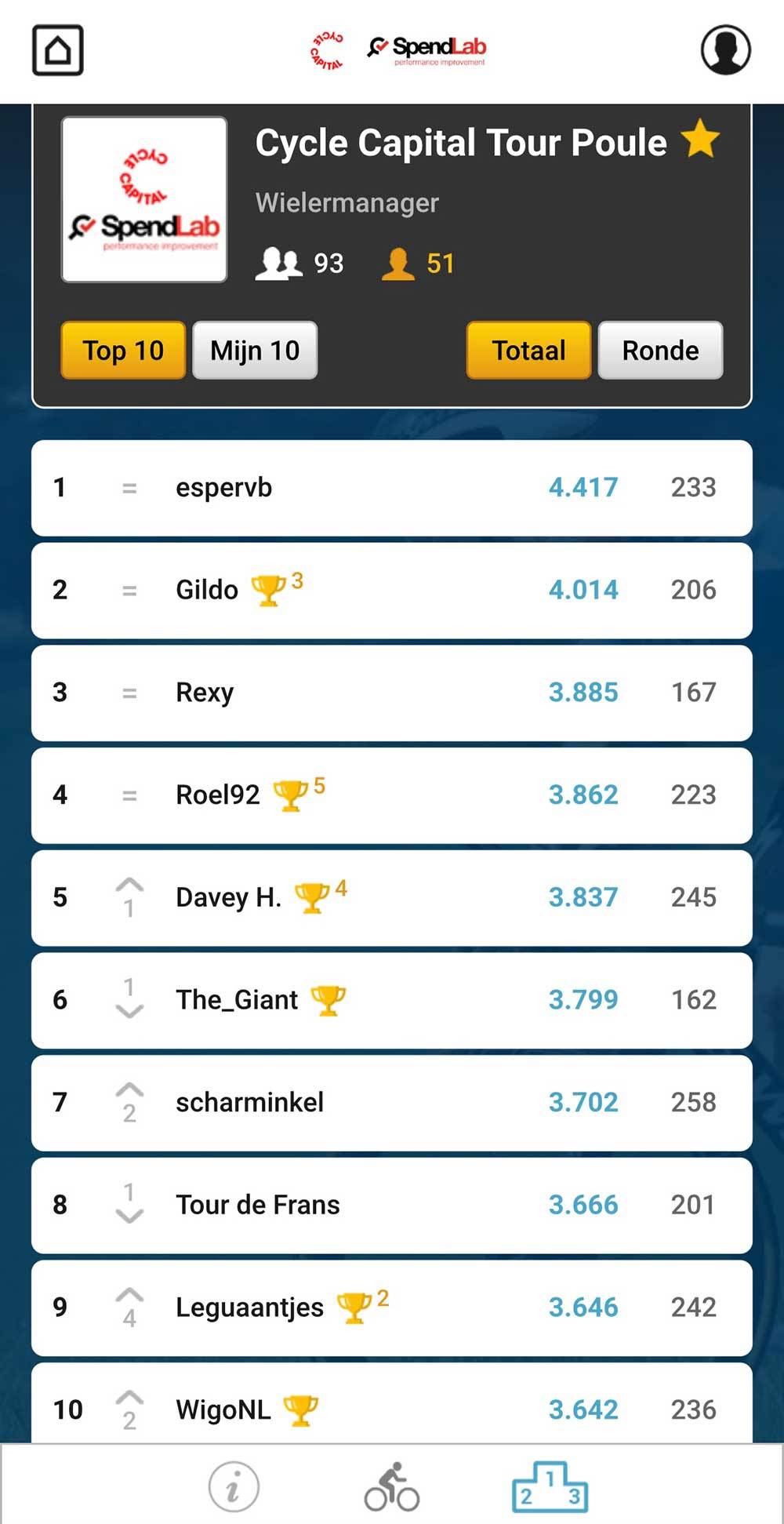Open Gildo's ranking row
The height and width of the screenshot is (1524, 784).
(392, 591)
